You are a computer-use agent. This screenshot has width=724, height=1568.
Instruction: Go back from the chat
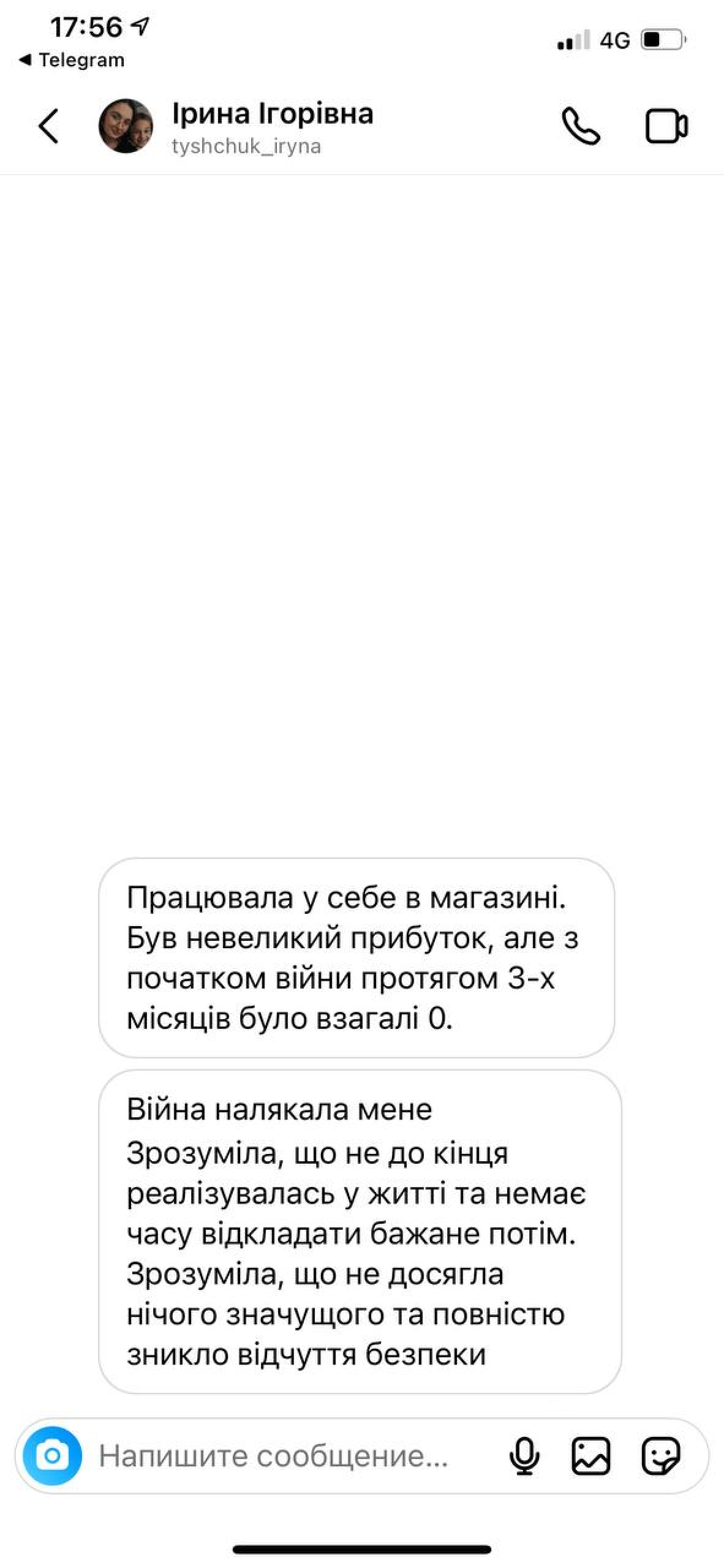49,126
